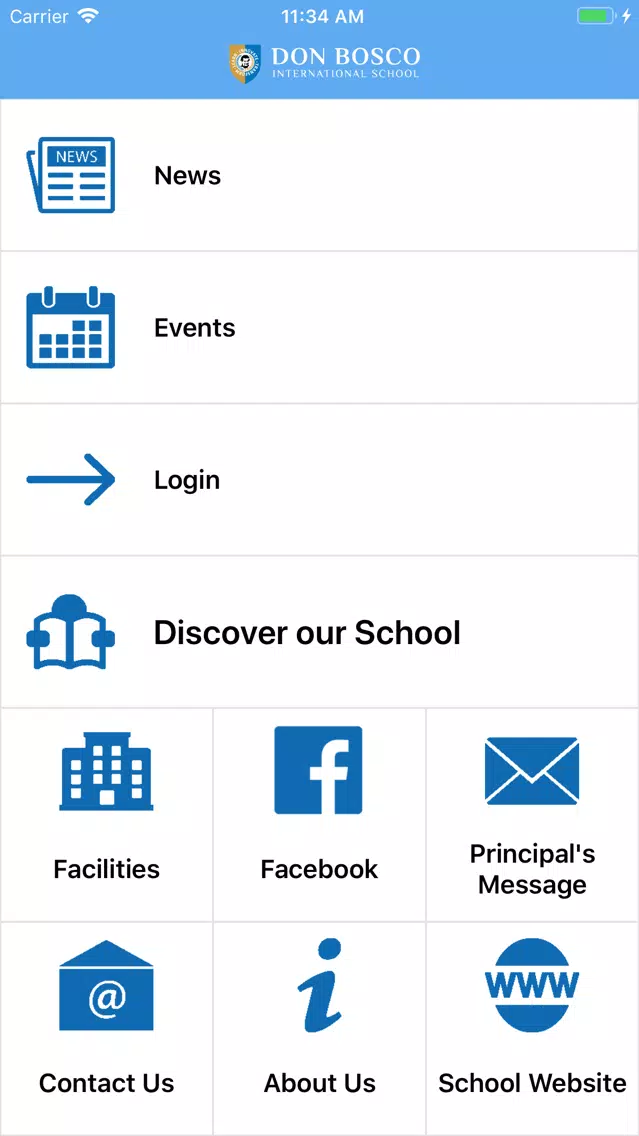Launch the School Website
Screen dimensions: 639x1136
click(x=532, y=1029)
